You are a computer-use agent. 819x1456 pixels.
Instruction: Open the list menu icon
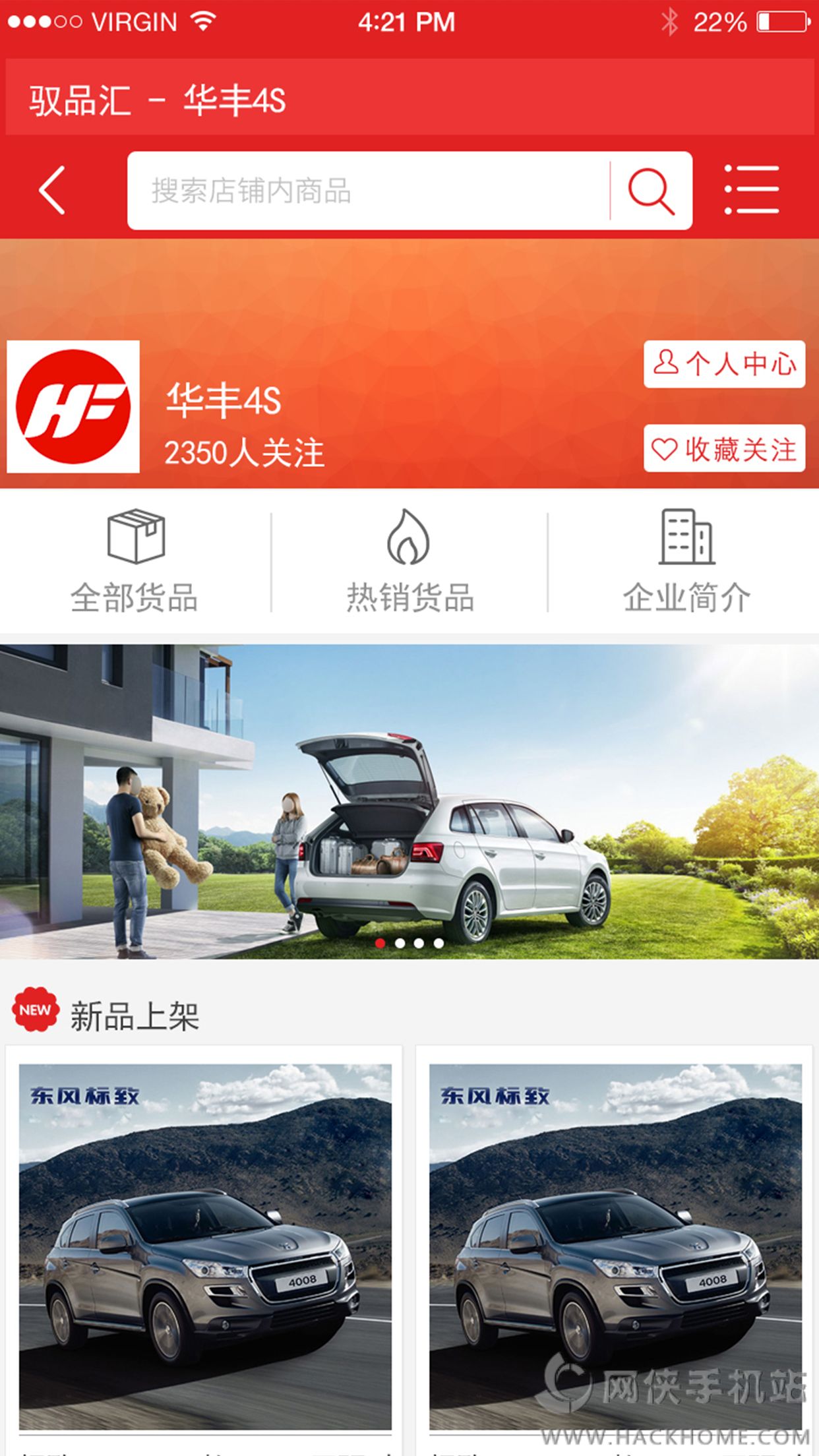[x=752, y=190]
